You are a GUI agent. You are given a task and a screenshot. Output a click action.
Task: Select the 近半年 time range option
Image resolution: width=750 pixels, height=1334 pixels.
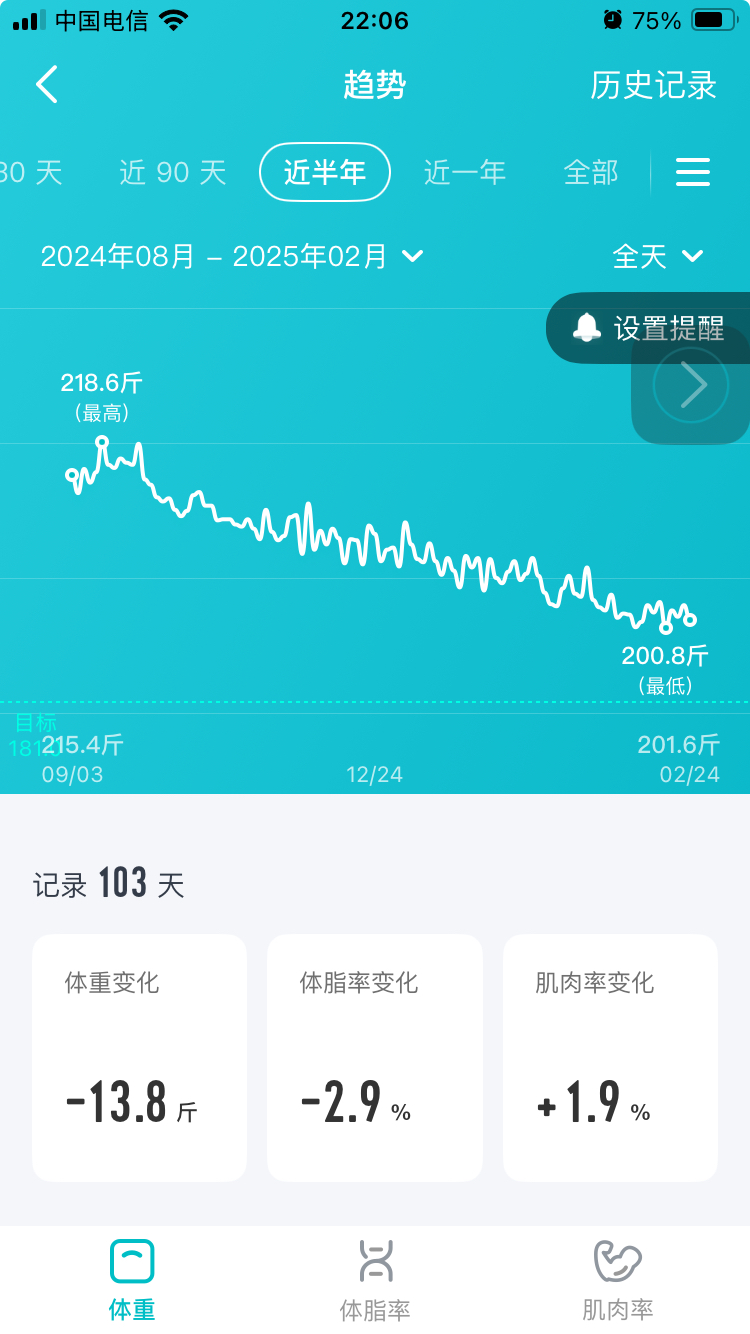pyautogui.click(x=324, y=172)
